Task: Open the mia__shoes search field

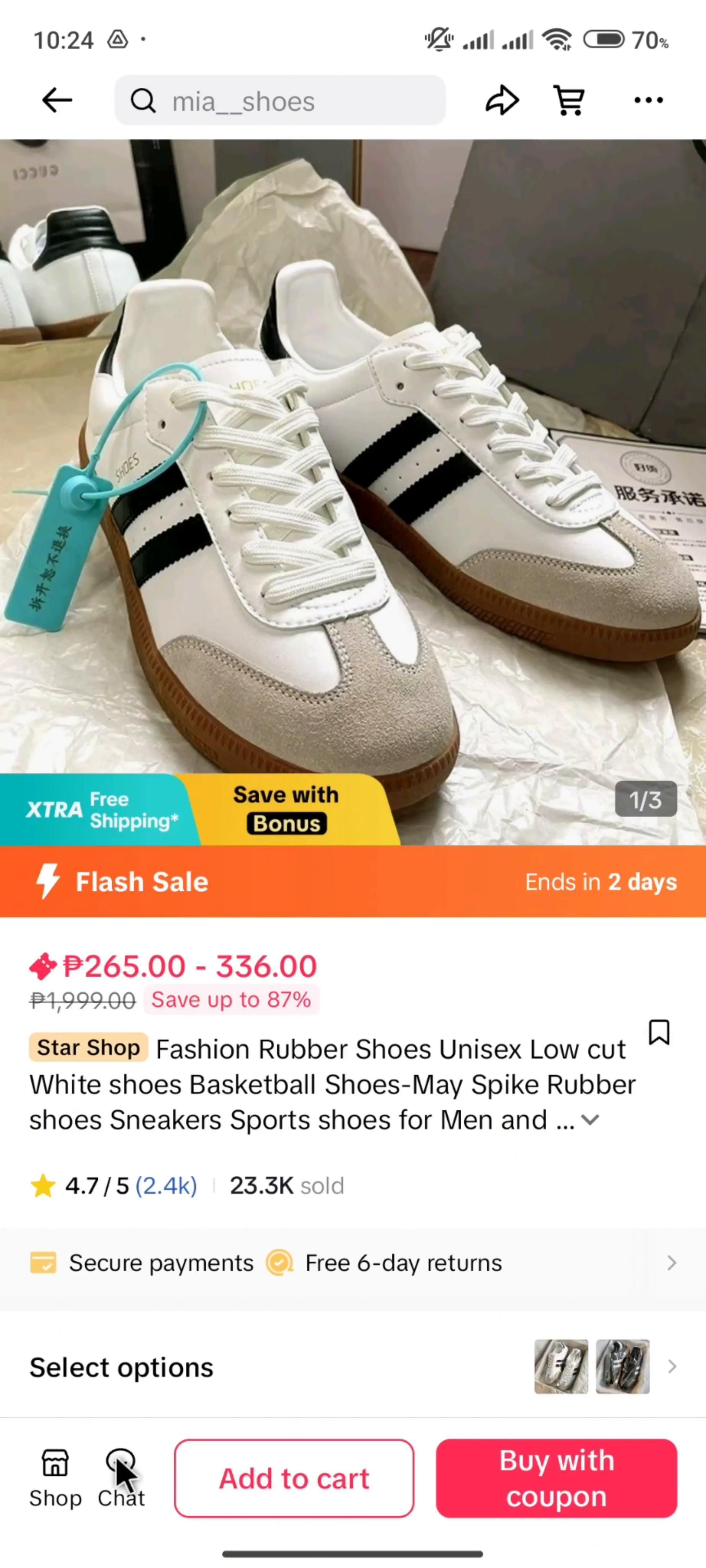Action: click(x=280, y=101)
